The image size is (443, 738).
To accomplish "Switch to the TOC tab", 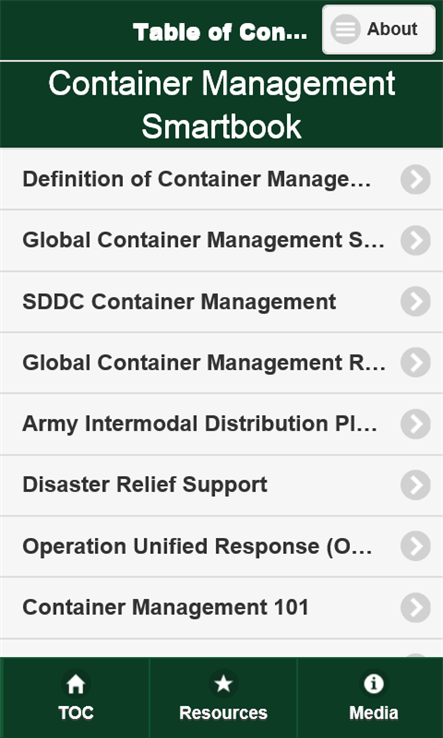I will point(75,698).
